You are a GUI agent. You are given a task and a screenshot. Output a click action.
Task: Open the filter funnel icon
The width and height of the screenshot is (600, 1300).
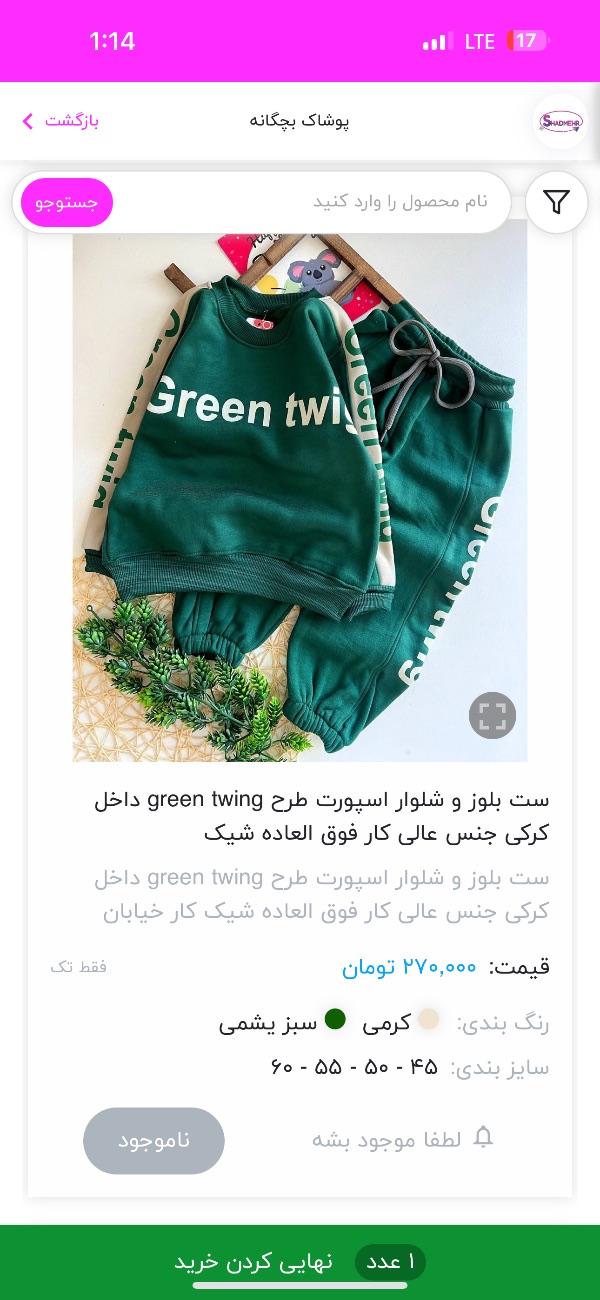coord(557,203)
